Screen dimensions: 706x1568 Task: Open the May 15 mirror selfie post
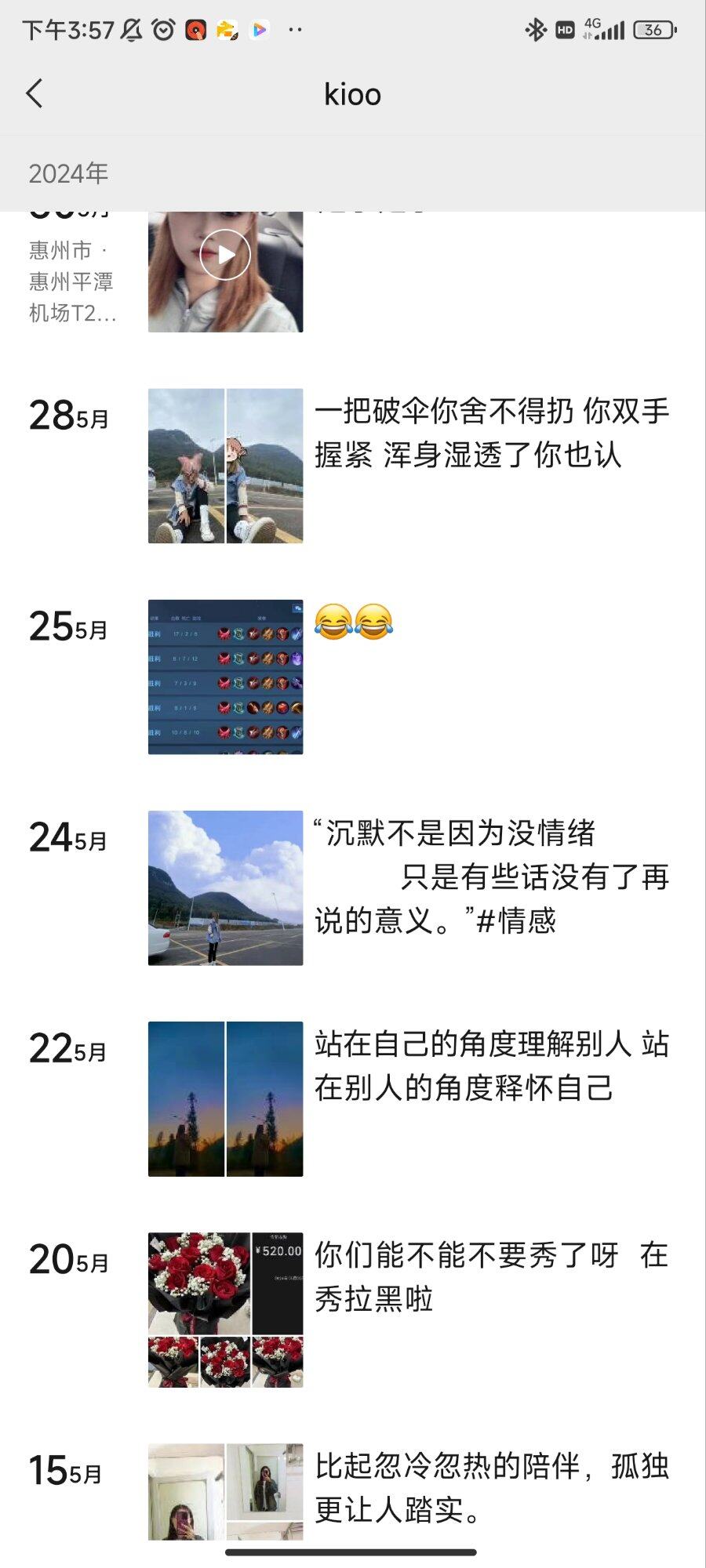tap(491, 1487)
